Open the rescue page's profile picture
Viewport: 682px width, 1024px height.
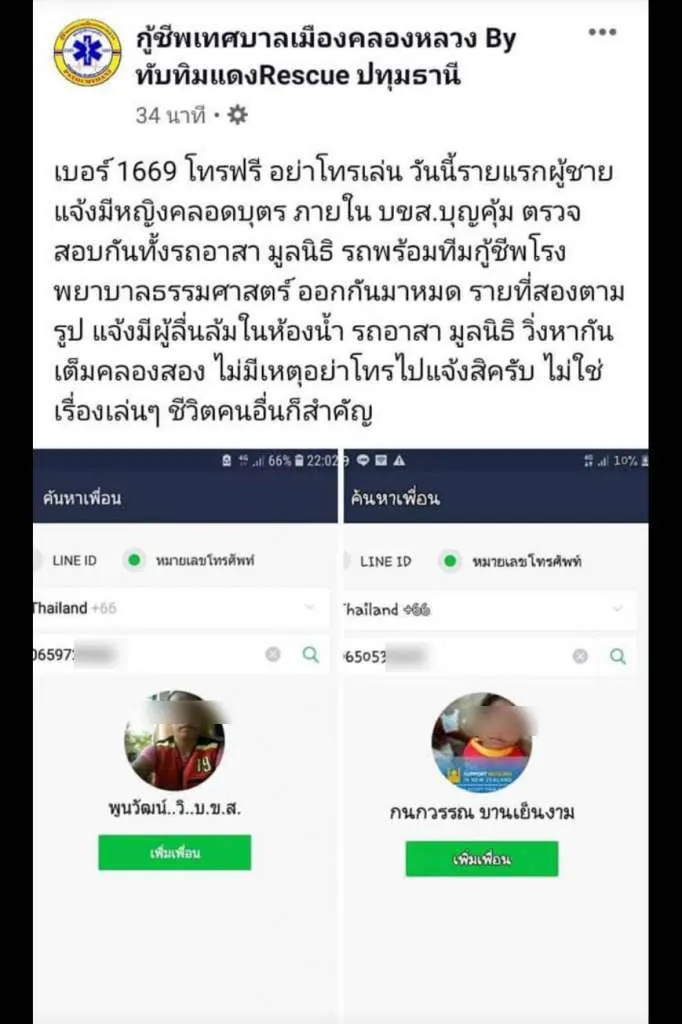pyautogui.click(x=87, y=54)
